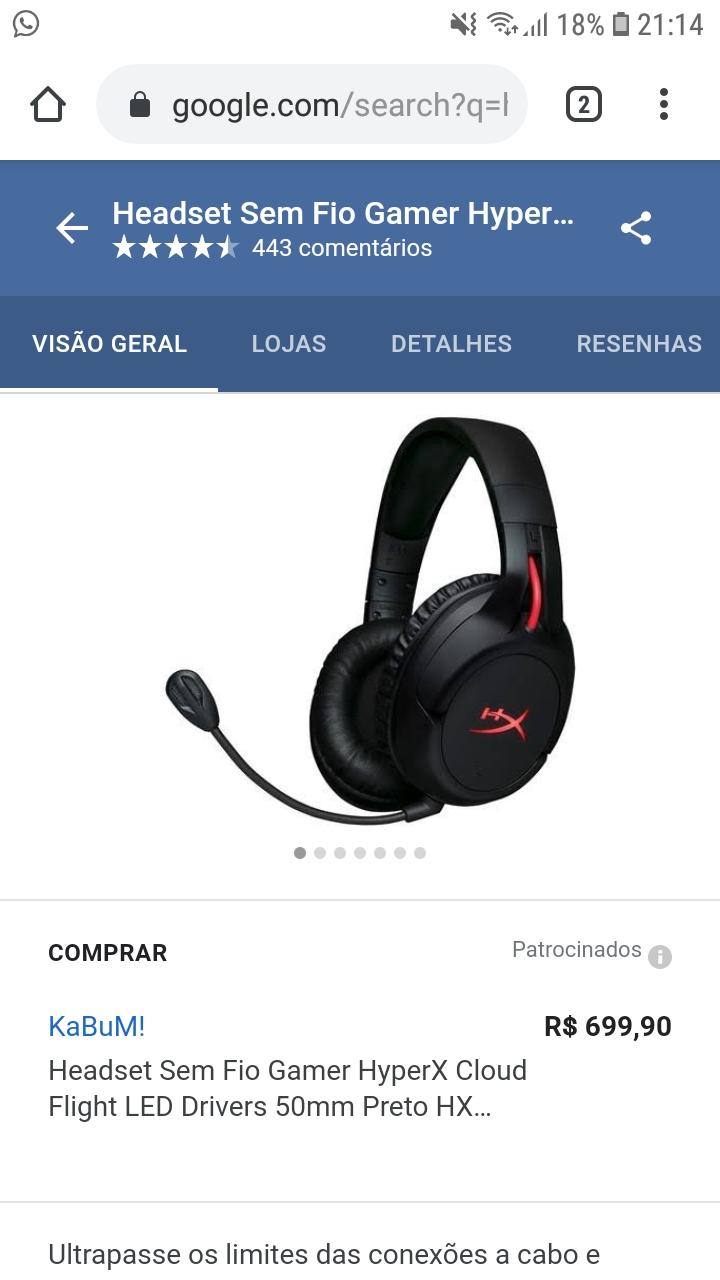Image resolution: width=720 pixels, height=1280 pixels.
Task: Go back from the product page
Action: pos(72,229)
